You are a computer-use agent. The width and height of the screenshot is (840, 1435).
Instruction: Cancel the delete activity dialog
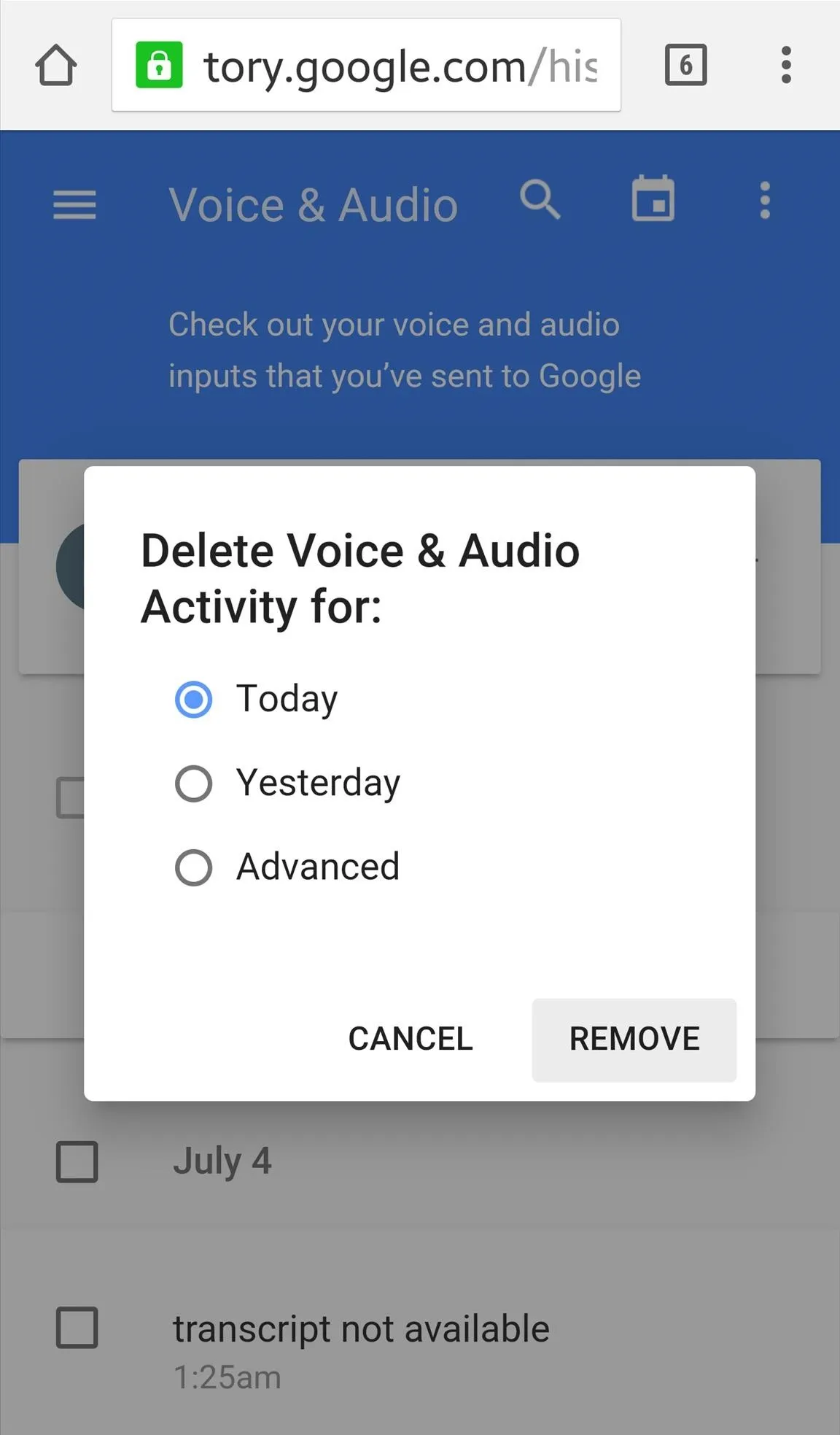coord(411,1039)
